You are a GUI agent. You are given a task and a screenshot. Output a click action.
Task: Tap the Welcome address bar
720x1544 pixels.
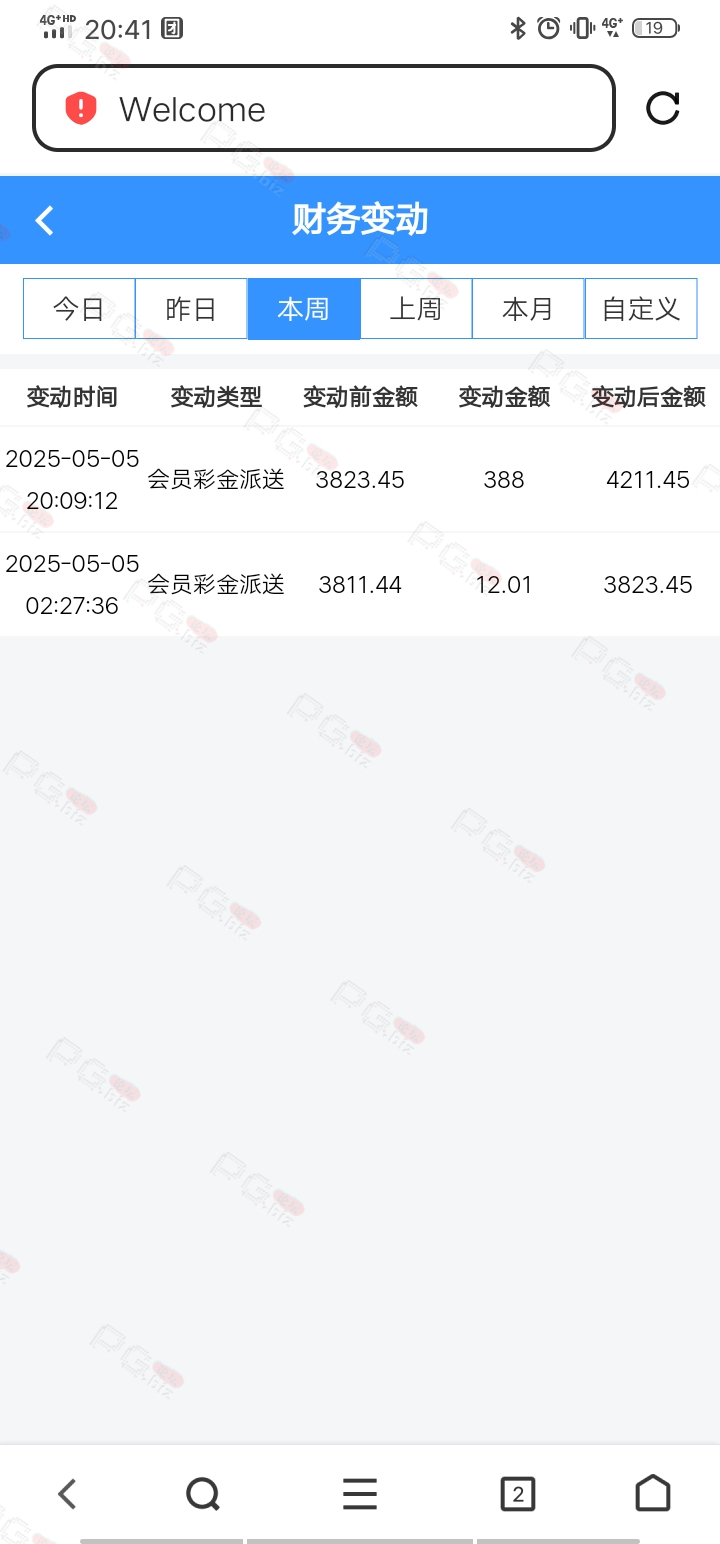pos(324,109)
